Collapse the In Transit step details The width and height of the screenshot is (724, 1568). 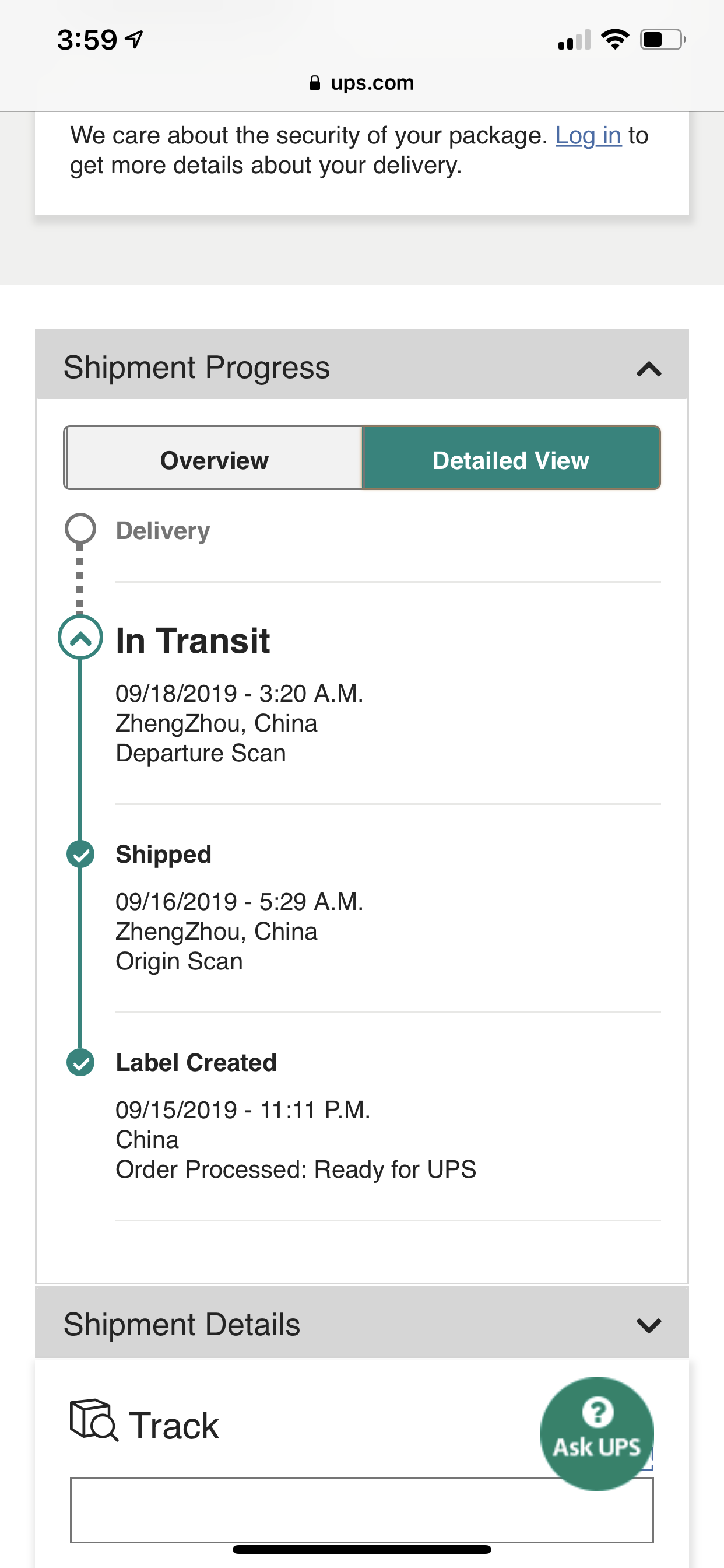80,638
